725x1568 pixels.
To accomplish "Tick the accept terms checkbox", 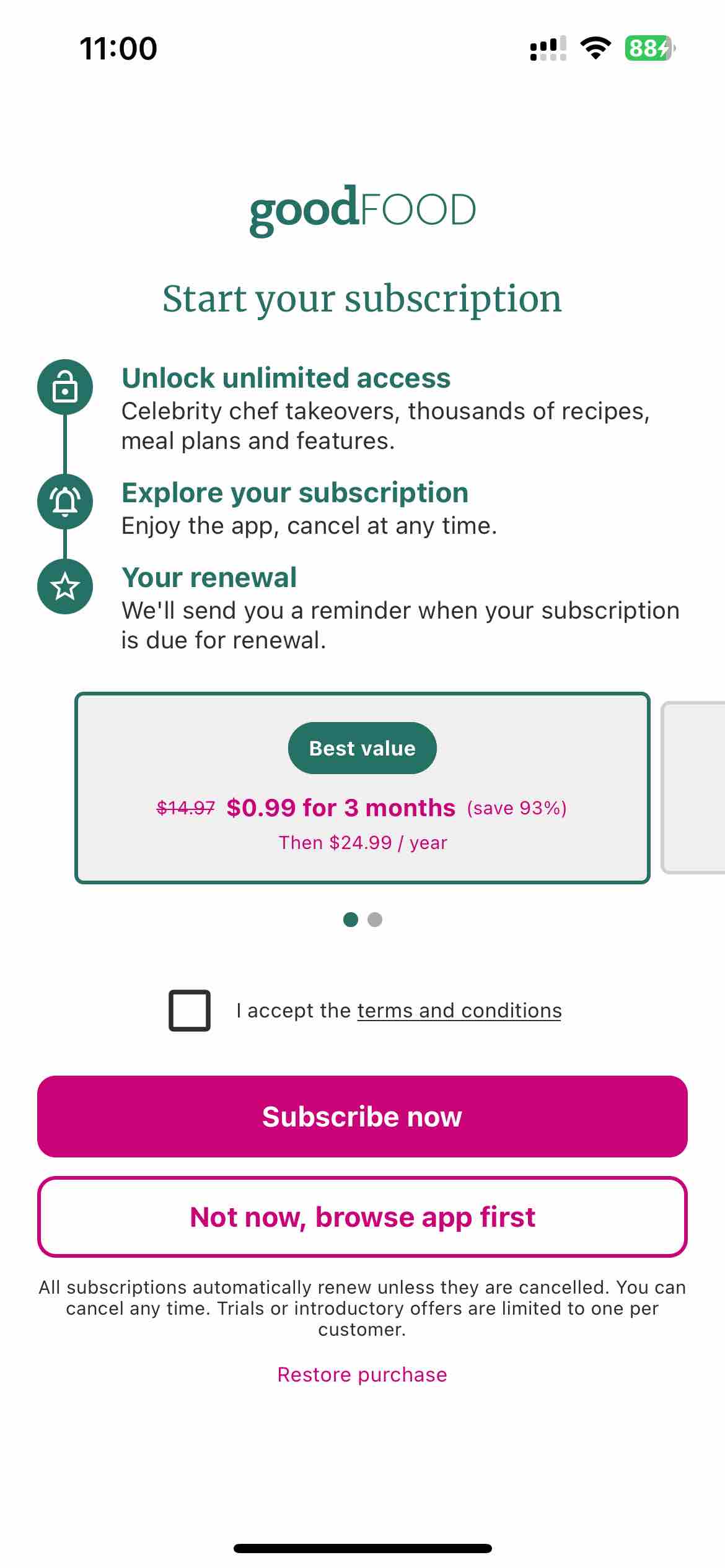I will coord(190,1011).
